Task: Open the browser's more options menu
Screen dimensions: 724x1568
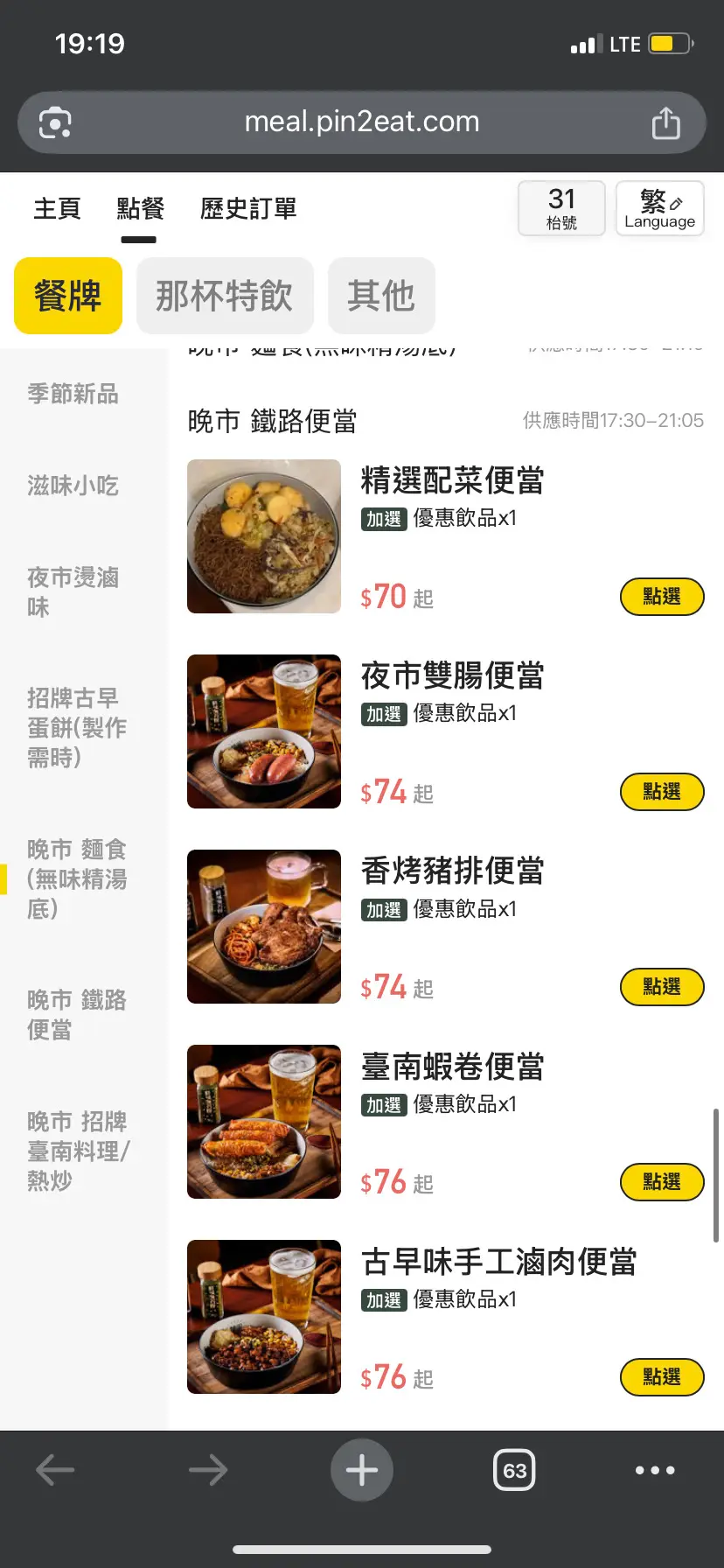Action: pyautogui.click(x=655, y=1471)
